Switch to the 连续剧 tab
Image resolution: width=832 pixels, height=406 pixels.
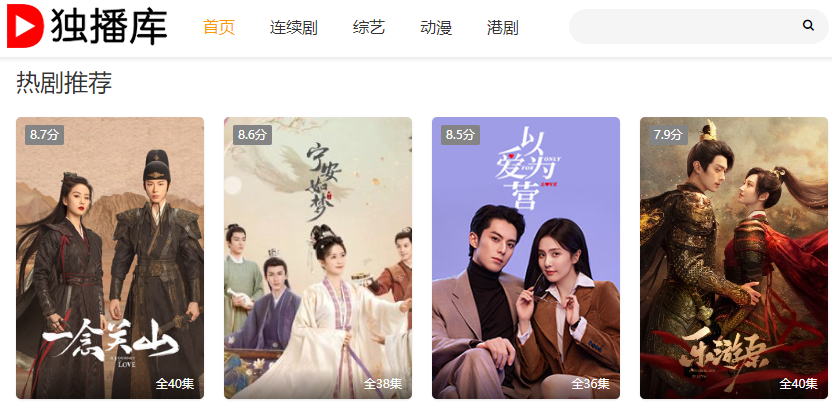click(x=294, y=27)
